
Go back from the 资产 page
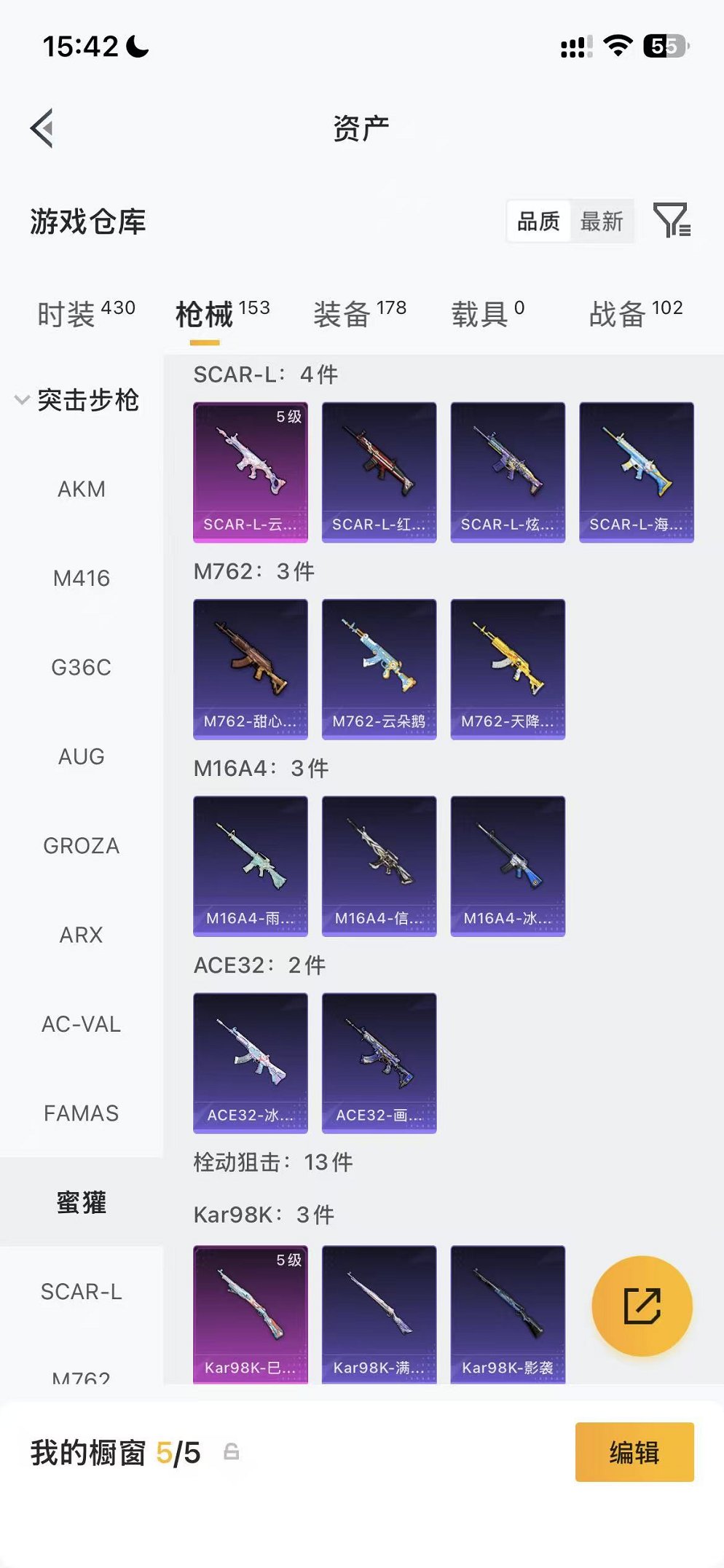[x=42, y=128]
